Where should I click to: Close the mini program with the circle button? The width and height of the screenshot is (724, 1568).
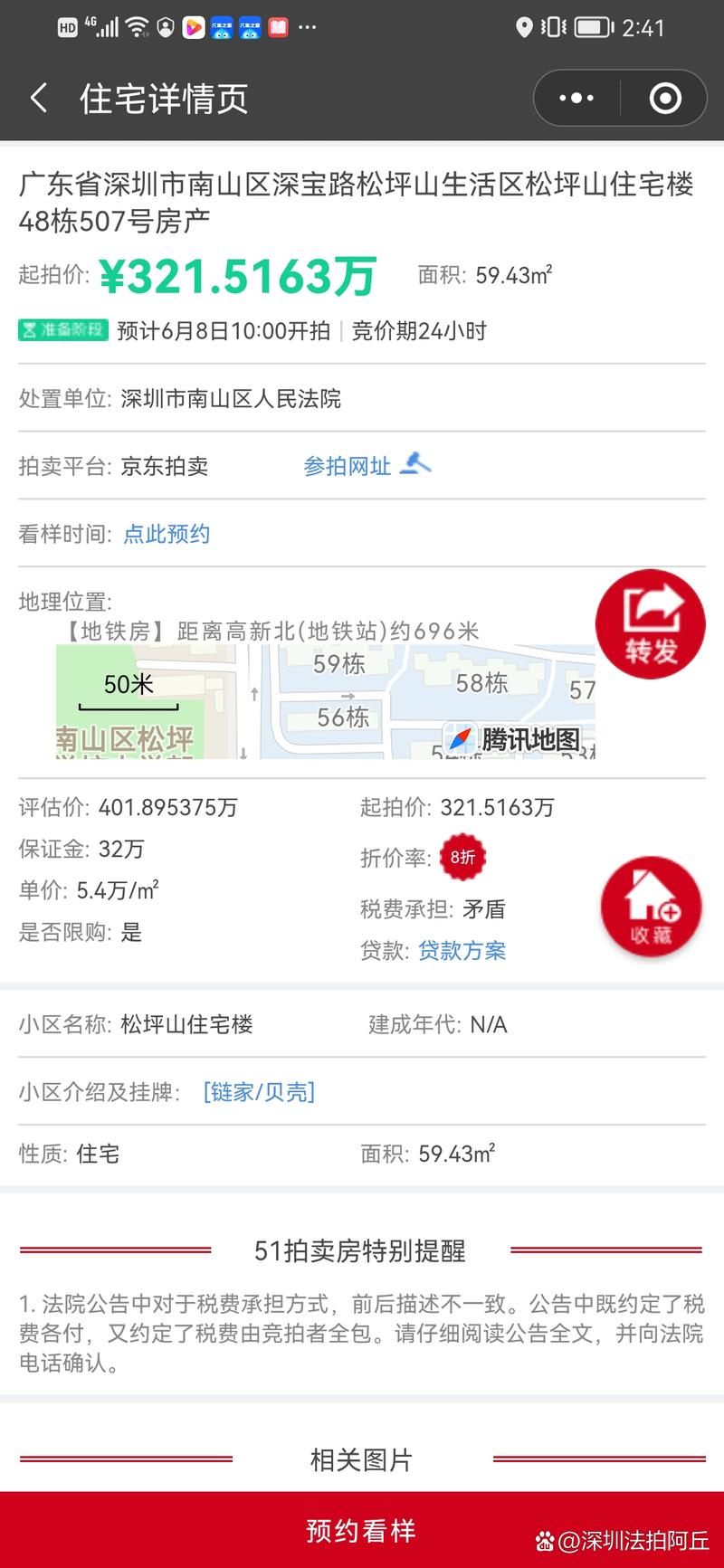[665, 98]
